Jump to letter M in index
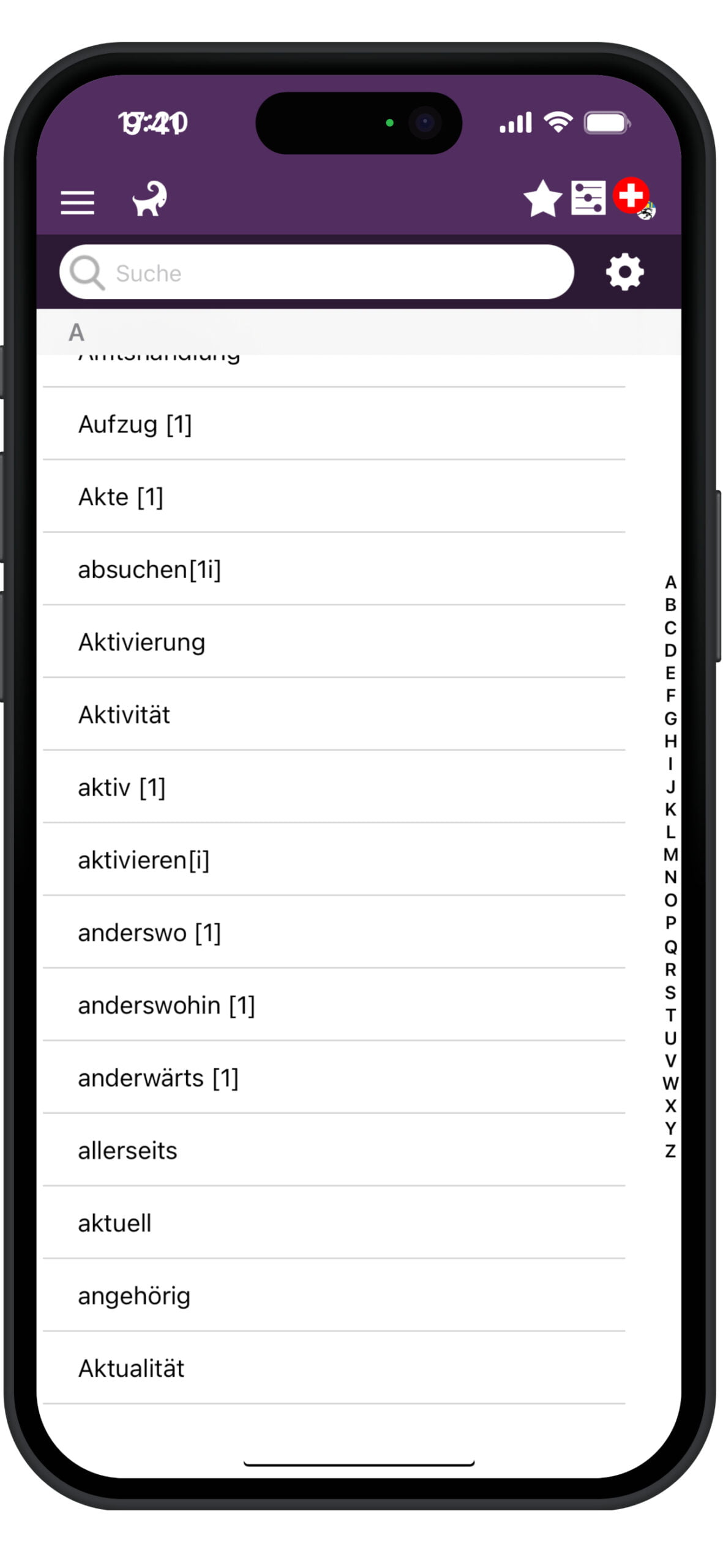 670,854
